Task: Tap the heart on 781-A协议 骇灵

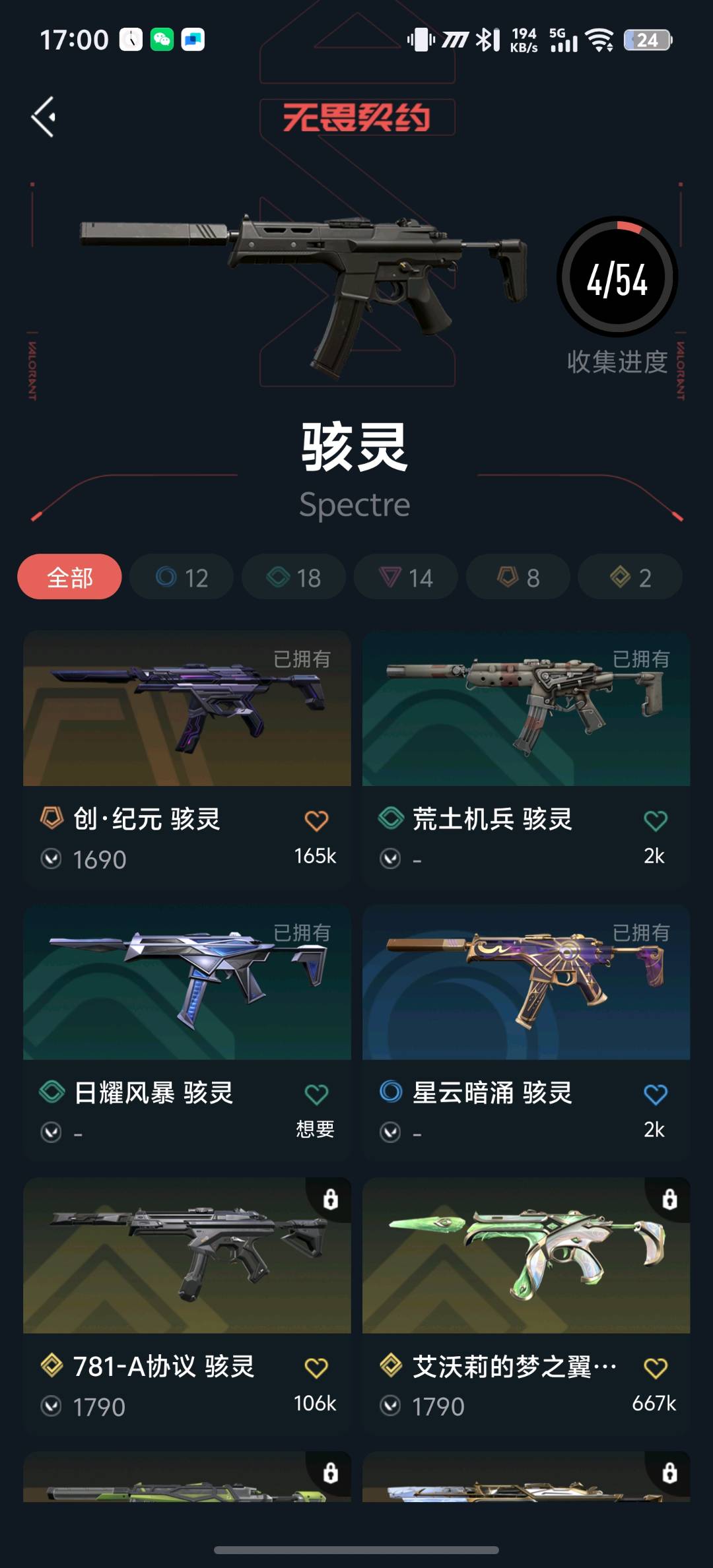Action: 316,1368
